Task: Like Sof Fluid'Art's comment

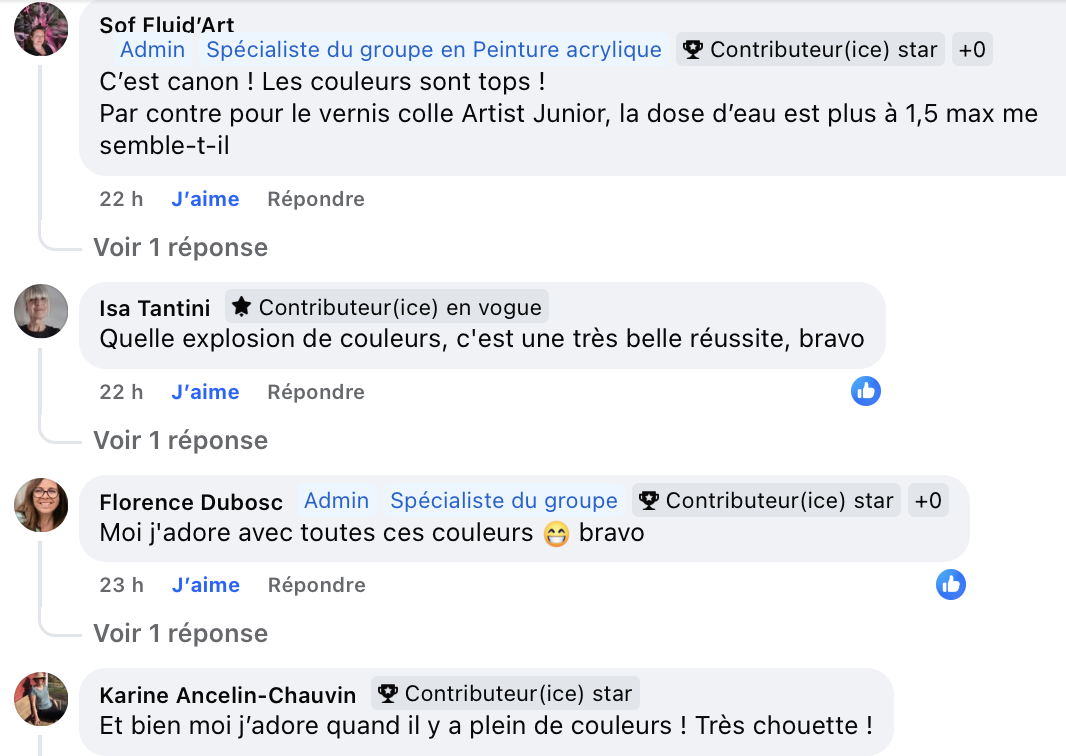Action: click(x=205, y=199)
